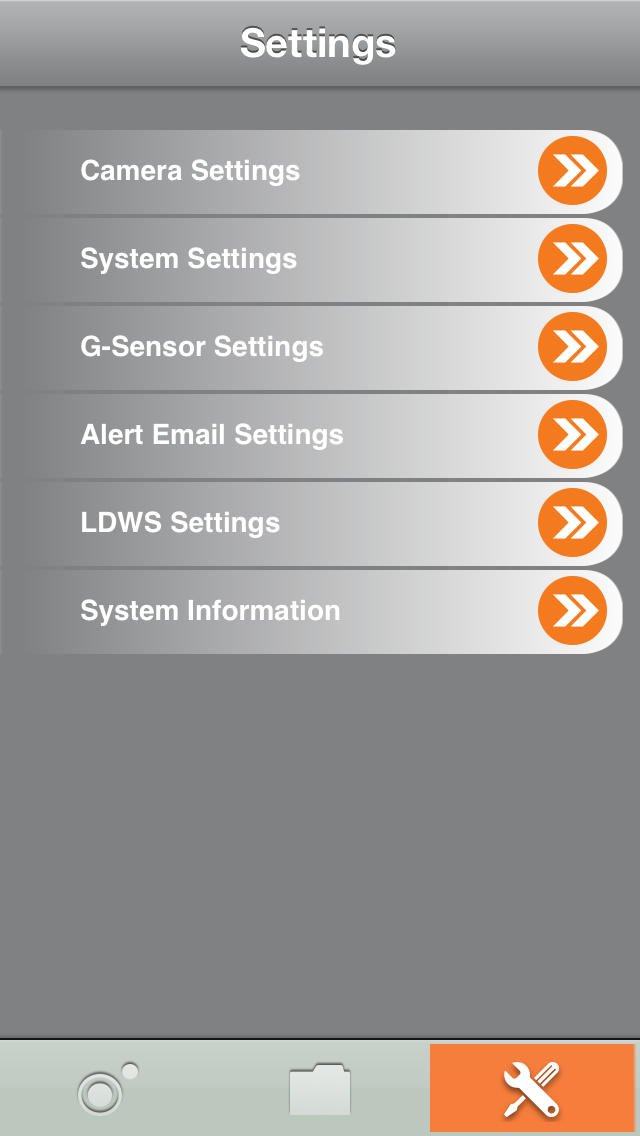Viewport: 640px width, 1136px height.
Task: Select LDWS Settings
Action: 310,523
